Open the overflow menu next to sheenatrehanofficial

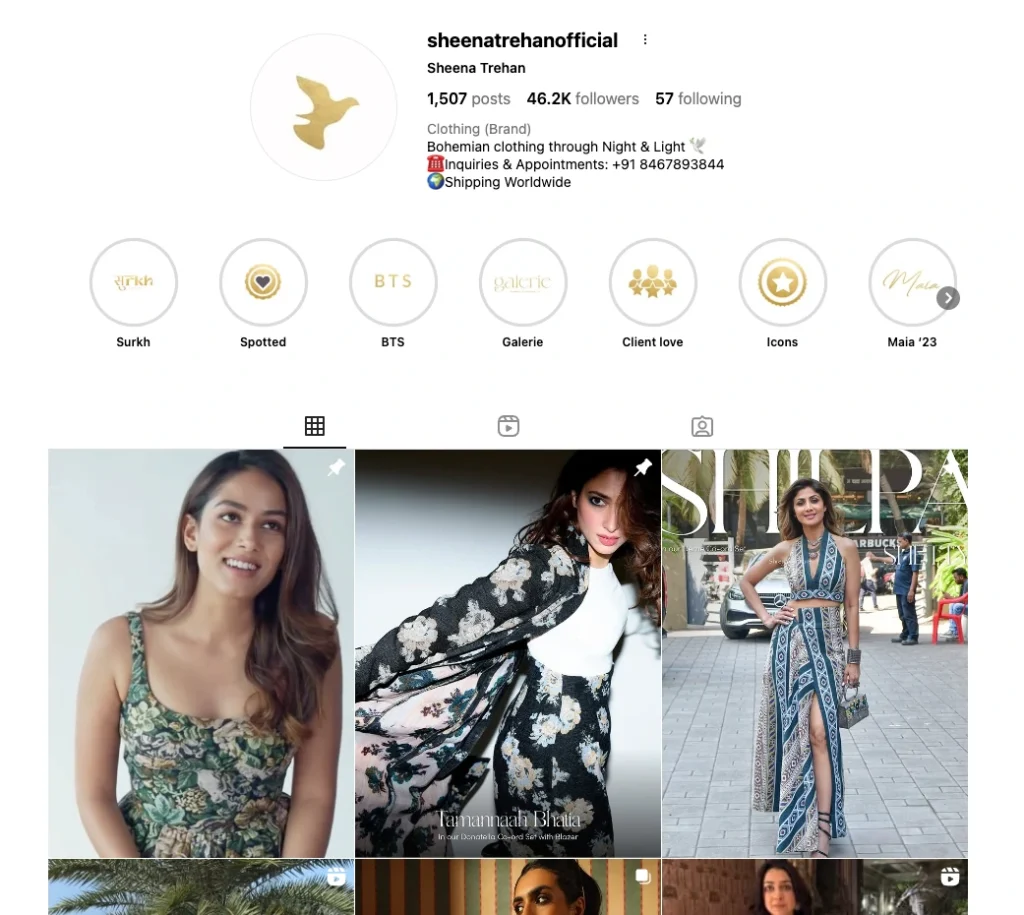coord(645,40)
